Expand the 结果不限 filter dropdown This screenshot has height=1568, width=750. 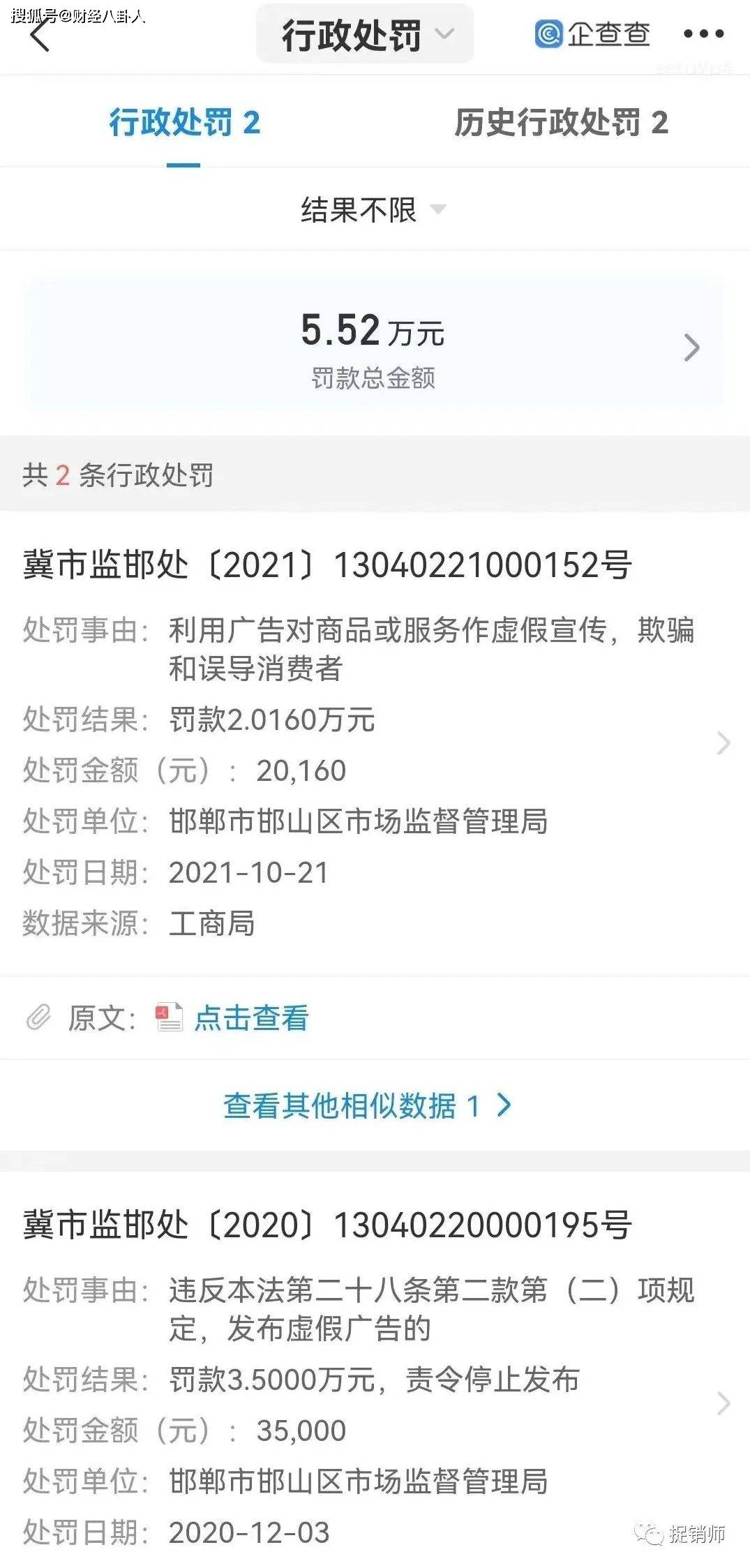coord(373,209)
